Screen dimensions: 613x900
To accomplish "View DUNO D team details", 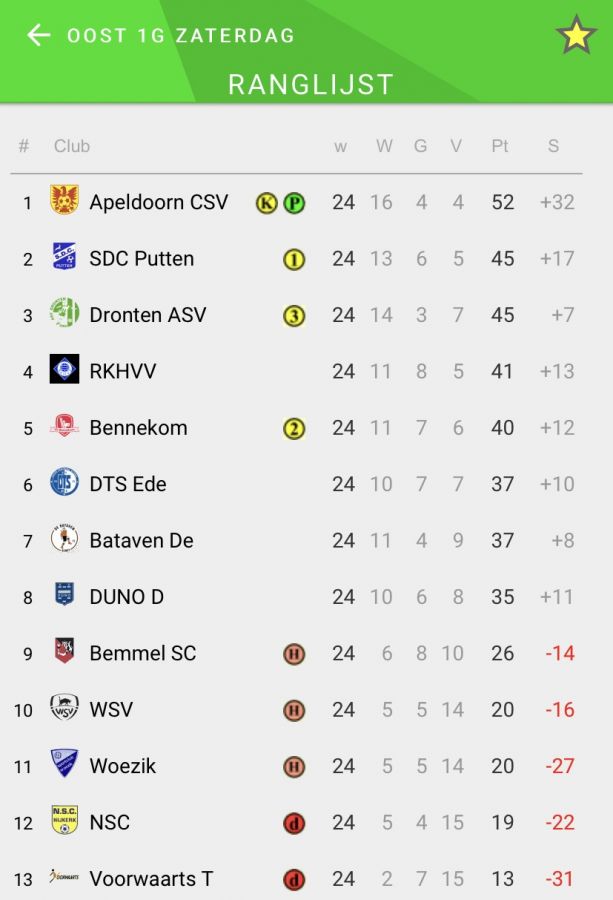I will [x=126, y=597].
